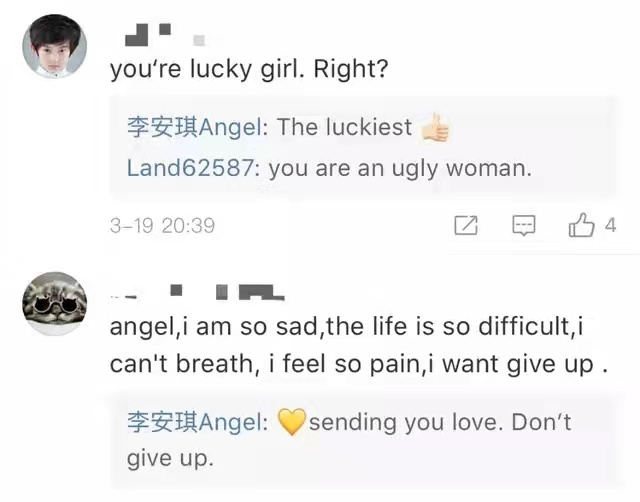640x502 pixels.
Task: Like the "you're lucky girl" comment
Action: point(582,226)
